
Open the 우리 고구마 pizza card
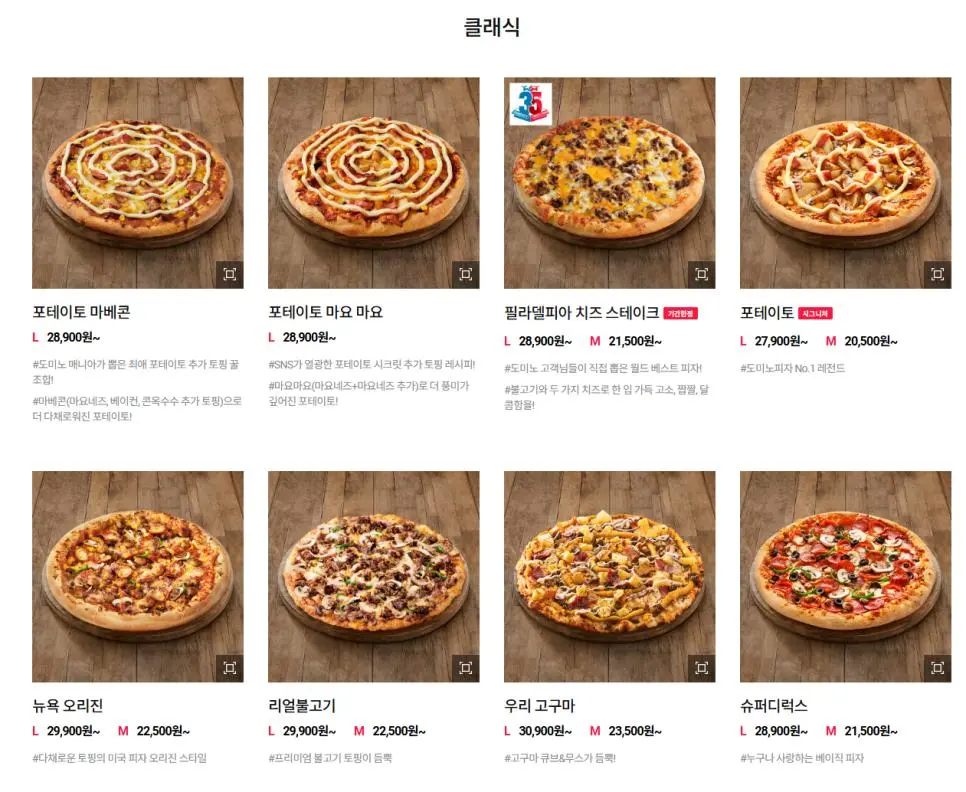coord(609,565)
